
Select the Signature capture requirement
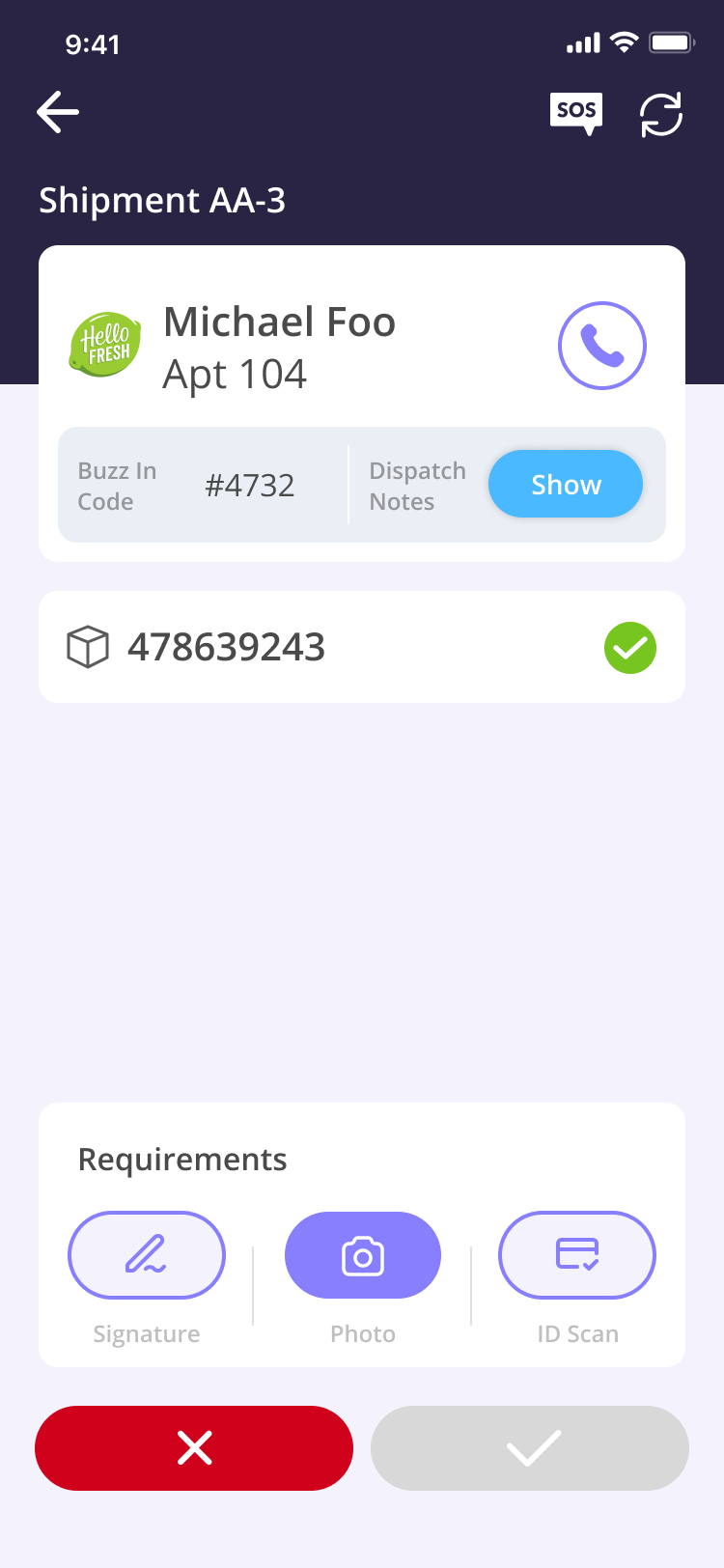(x=146, y=1255)
